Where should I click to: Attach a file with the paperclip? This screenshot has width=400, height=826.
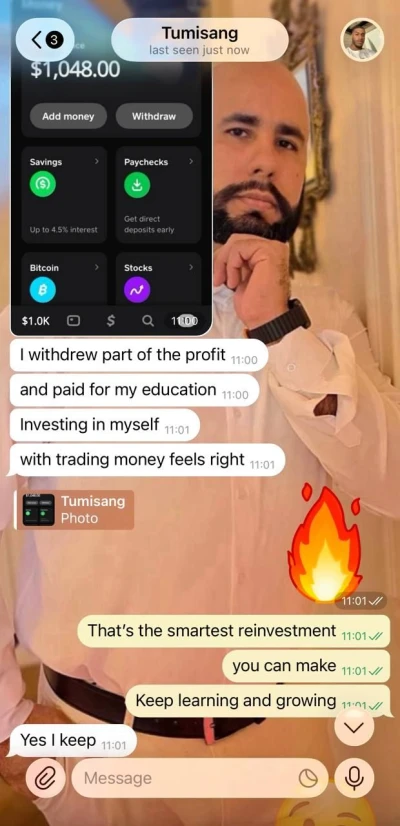click(x=45, y=778)
